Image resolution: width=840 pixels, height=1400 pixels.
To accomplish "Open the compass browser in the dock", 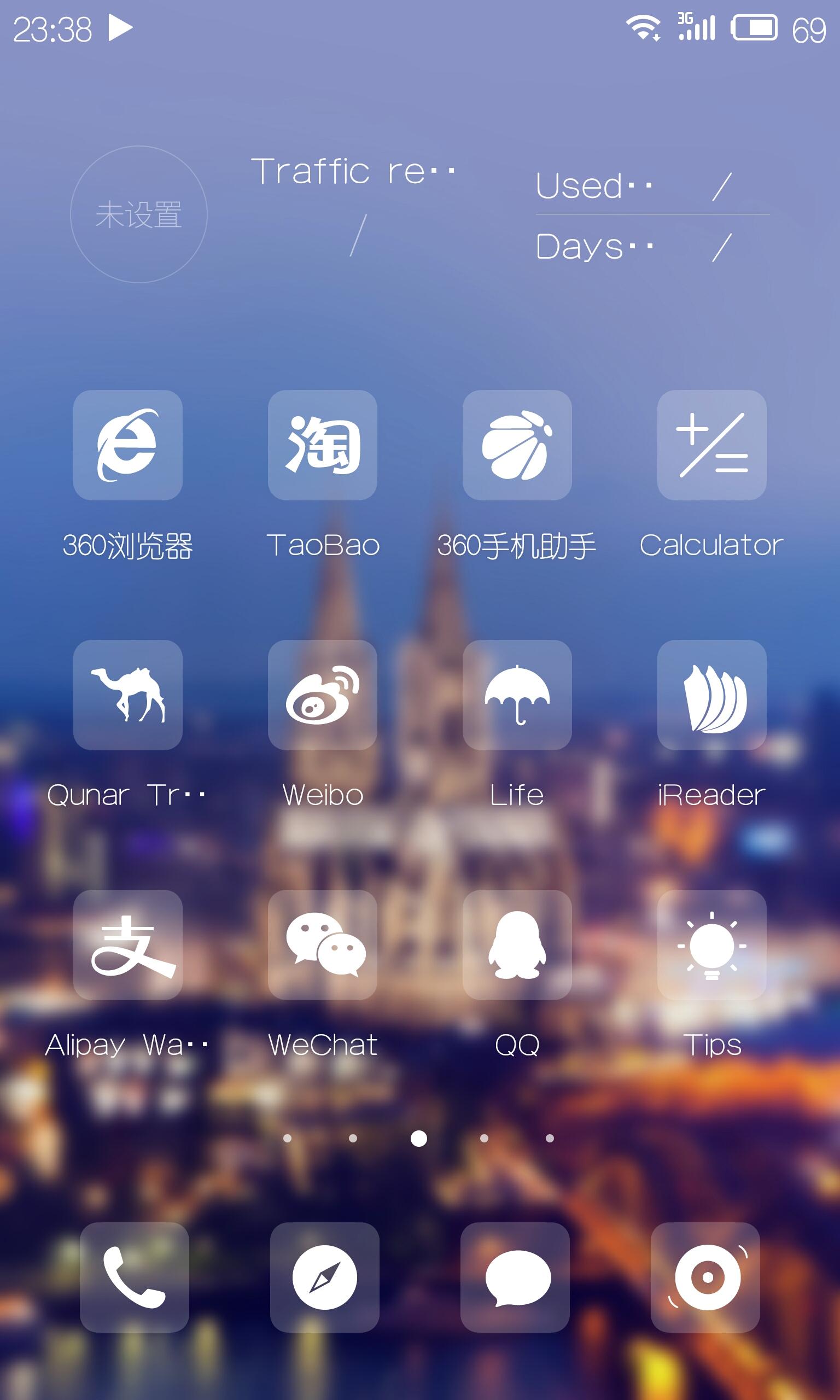I will [x=325, y=1277].
